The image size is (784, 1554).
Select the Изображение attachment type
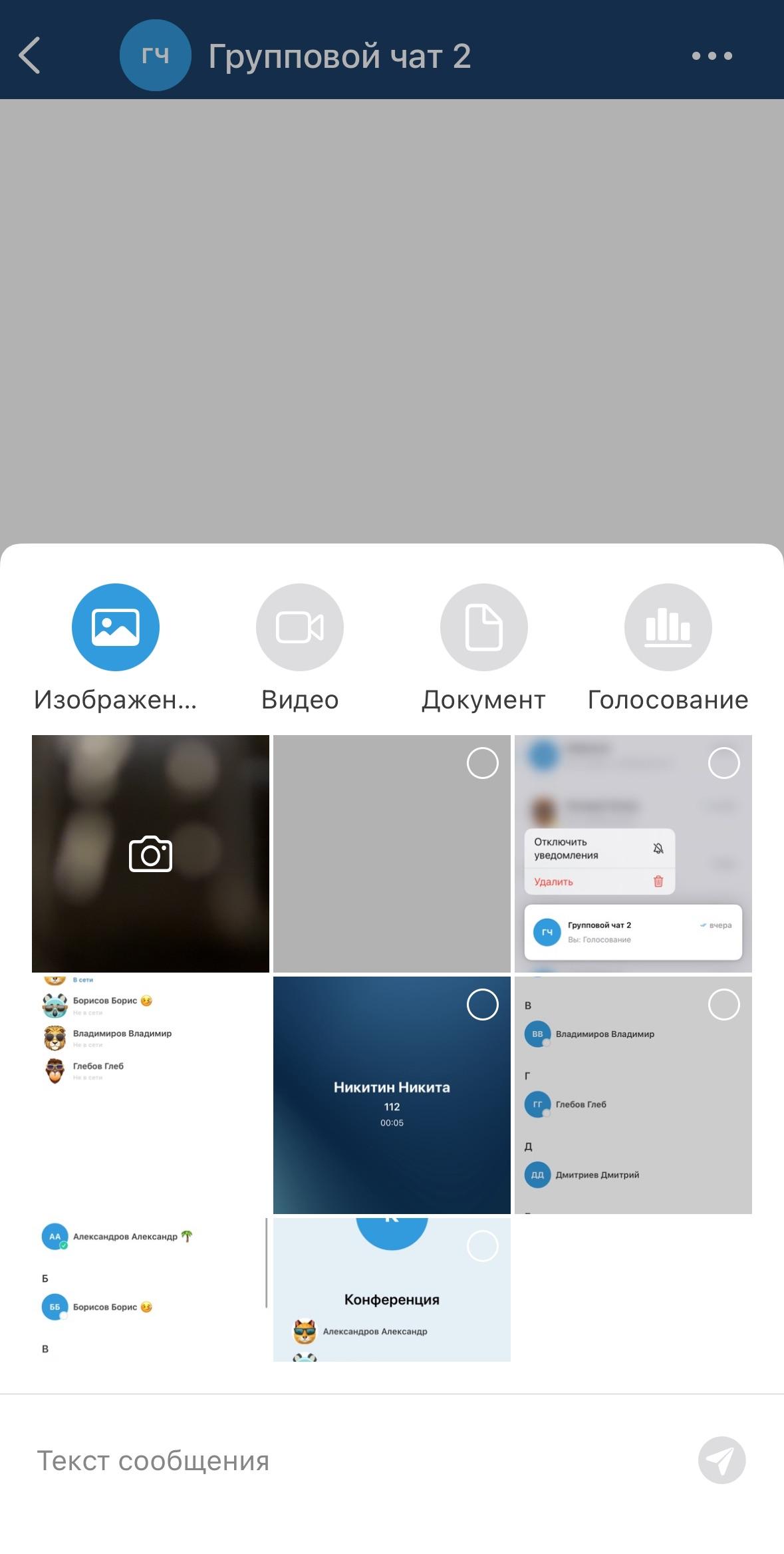click(x=116, y=627)
